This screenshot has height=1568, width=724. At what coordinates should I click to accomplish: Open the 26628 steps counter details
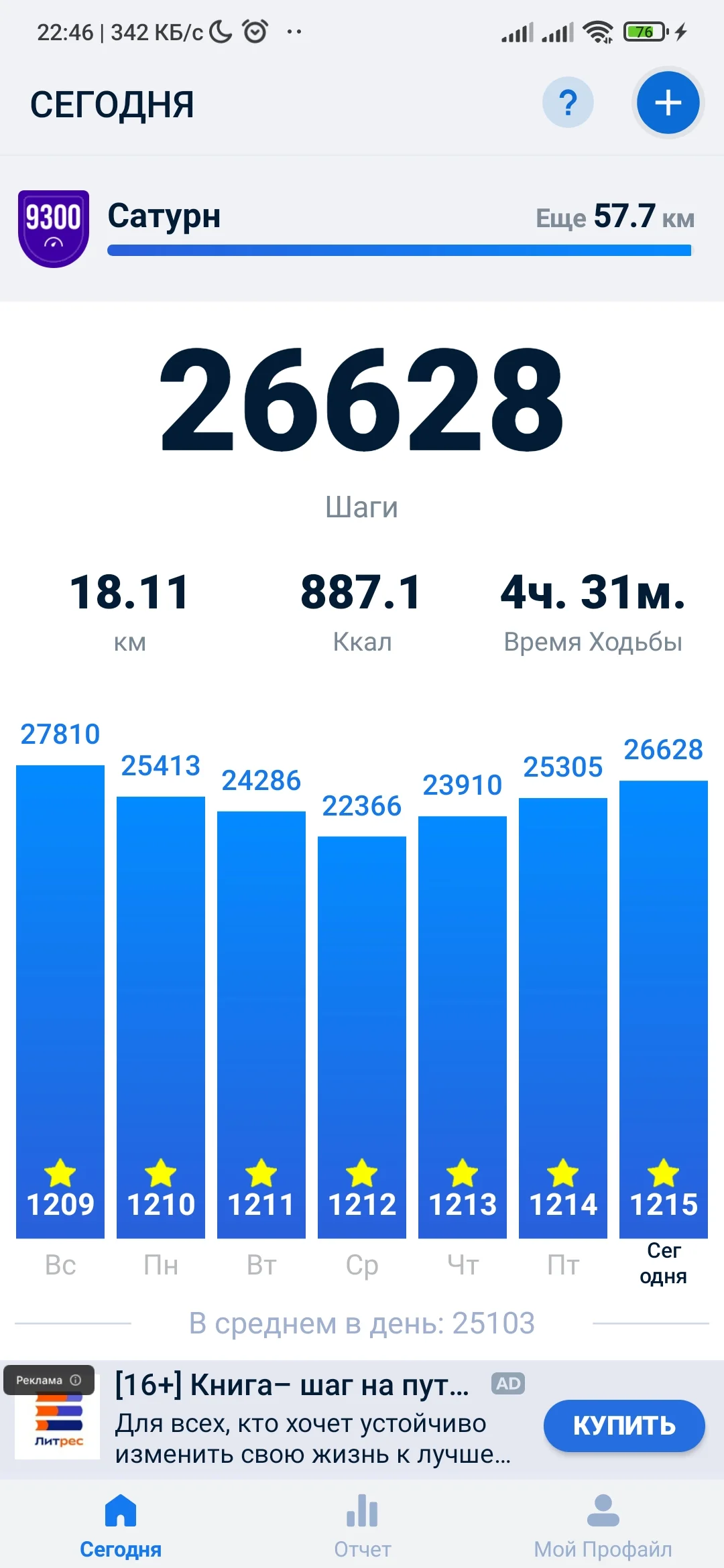(x=362, y=399)
